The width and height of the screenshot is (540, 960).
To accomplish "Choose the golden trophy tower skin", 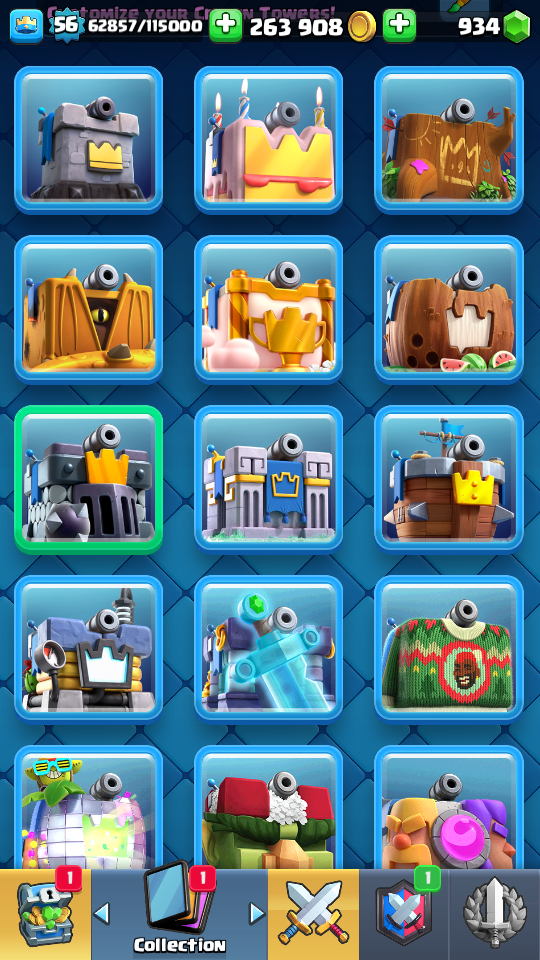I will 268,309.
